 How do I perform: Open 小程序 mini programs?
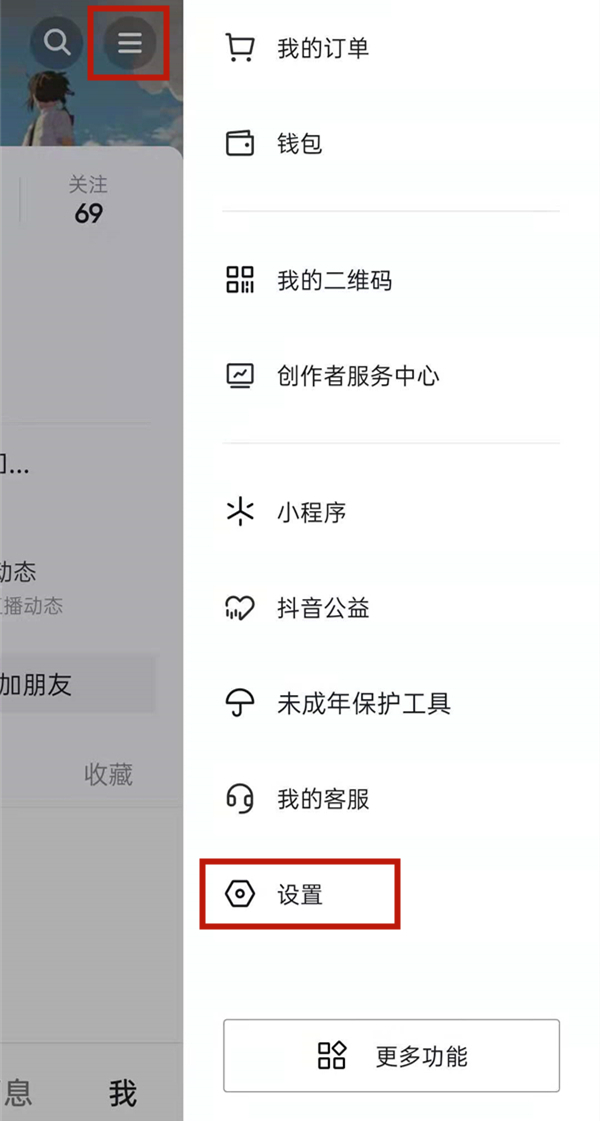[311, 513]
